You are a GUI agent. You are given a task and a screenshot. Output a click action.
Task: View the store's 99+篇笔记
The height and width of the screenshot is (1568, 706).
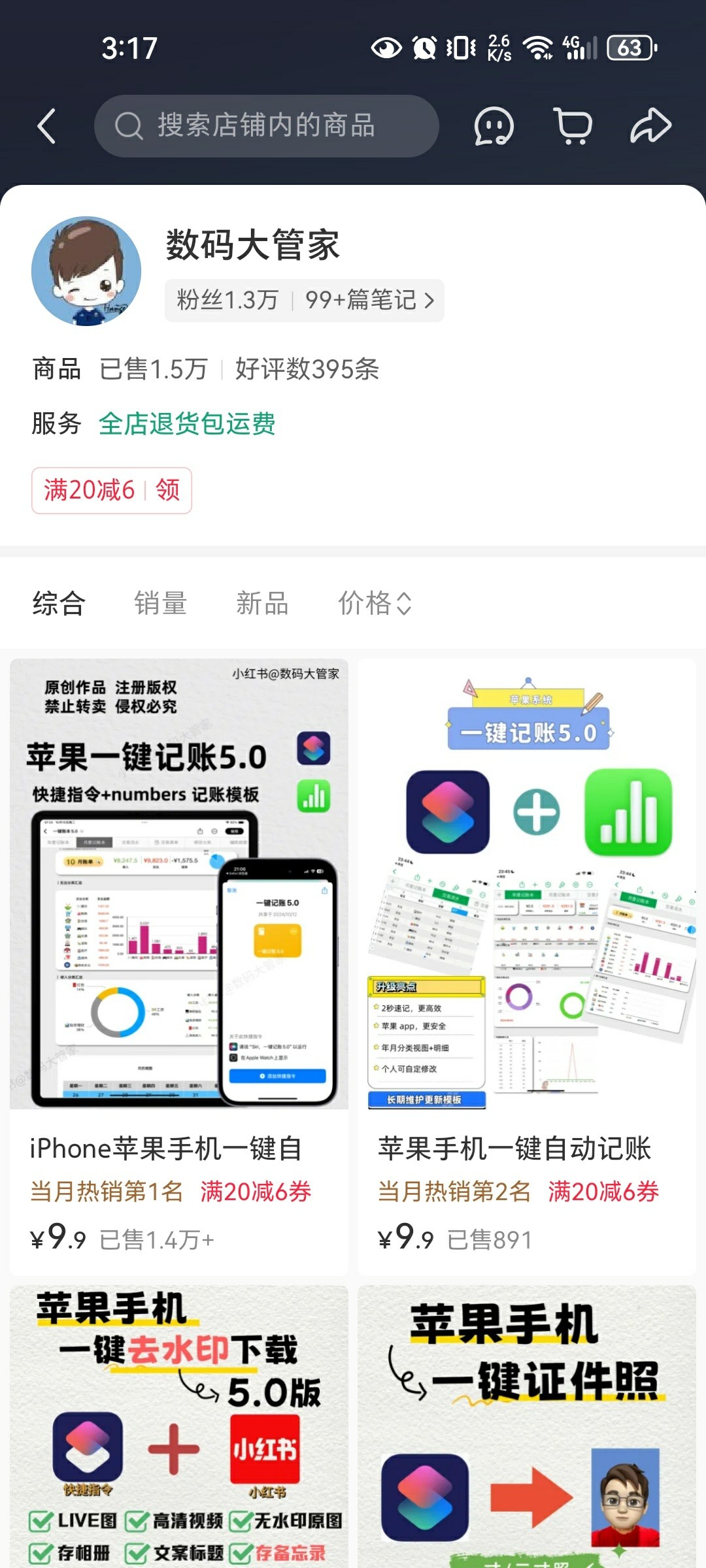click(x=369, y=301)
